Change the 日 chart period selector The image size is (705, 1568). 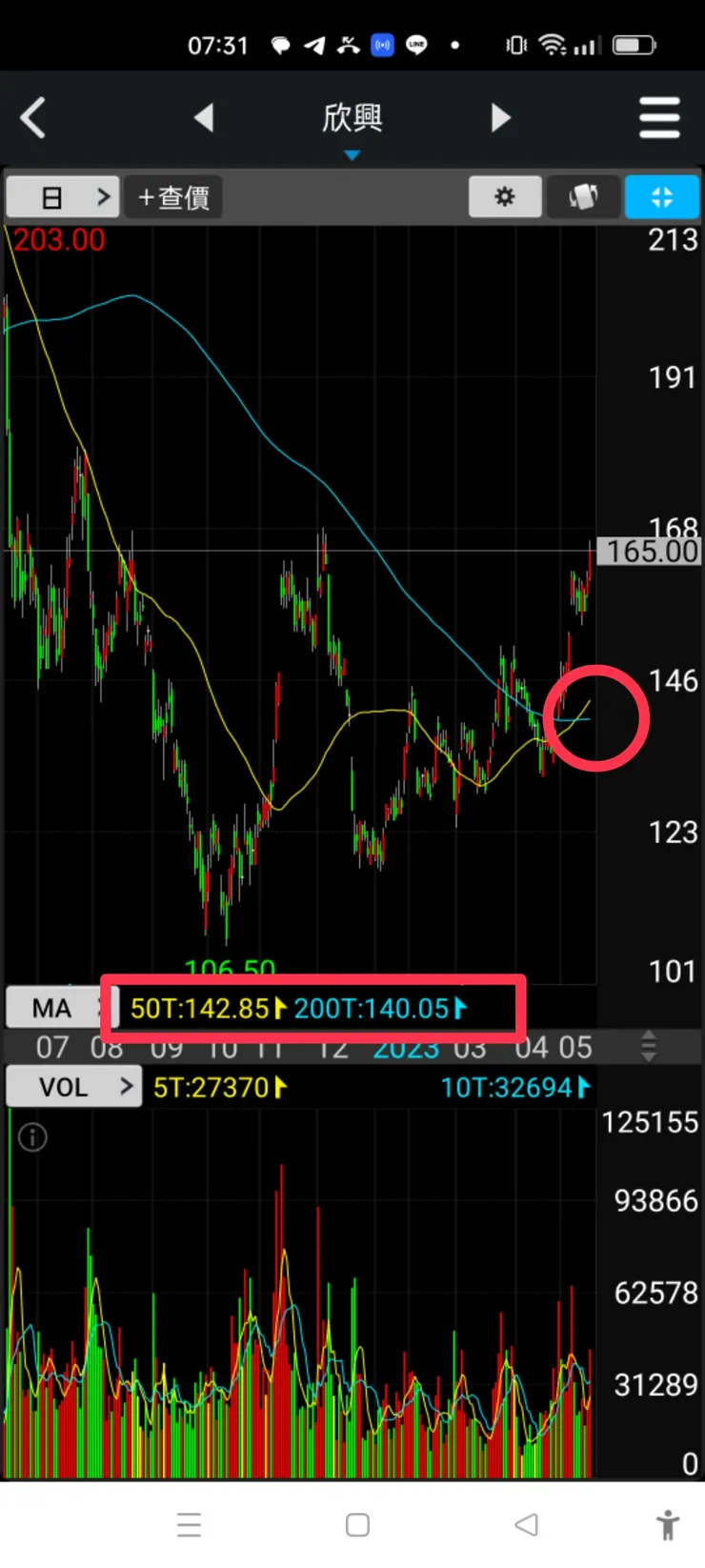pos(63,197)
